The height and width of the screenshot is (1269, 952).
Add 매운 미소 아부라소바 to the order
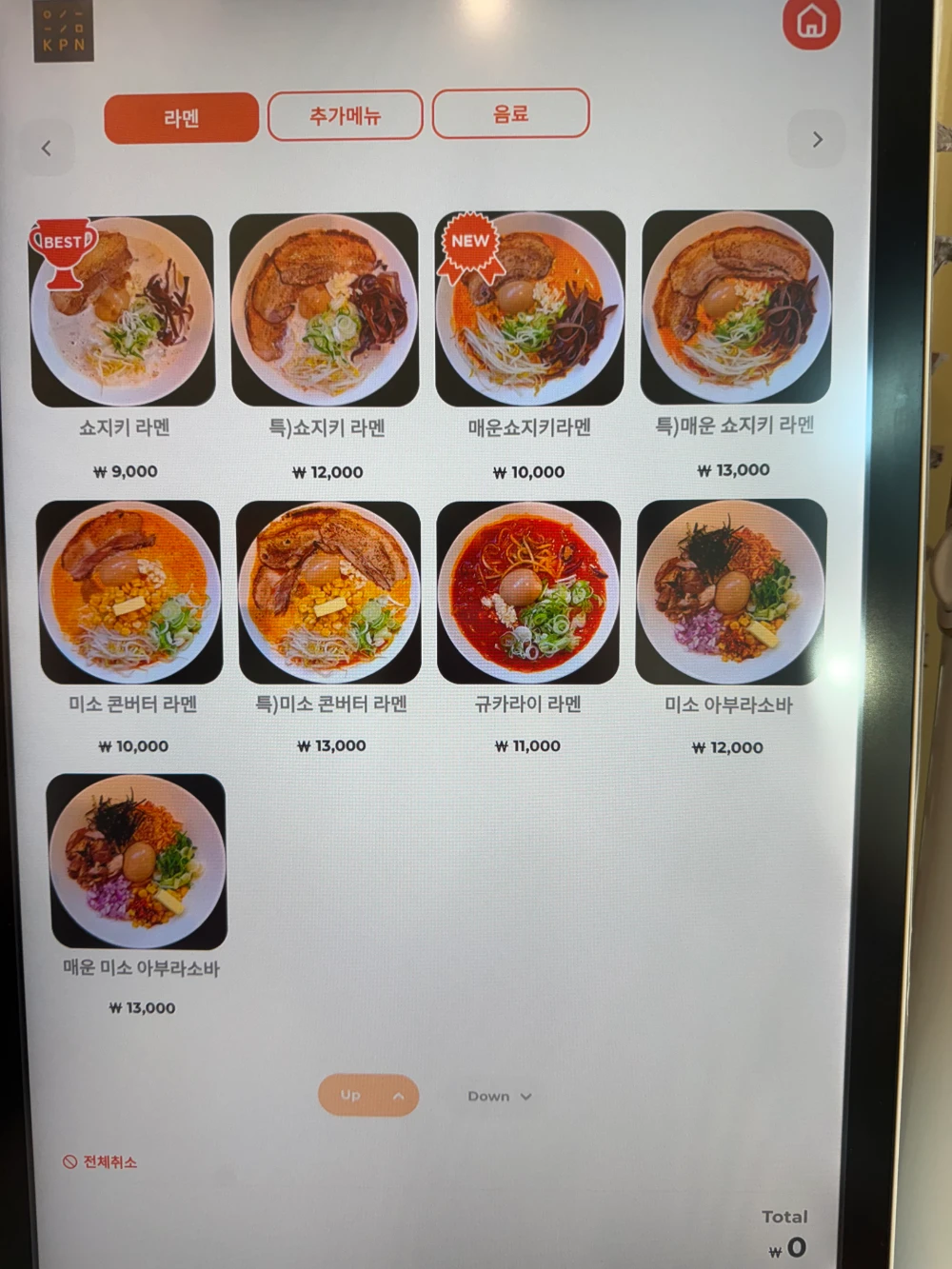click(137, 861)
